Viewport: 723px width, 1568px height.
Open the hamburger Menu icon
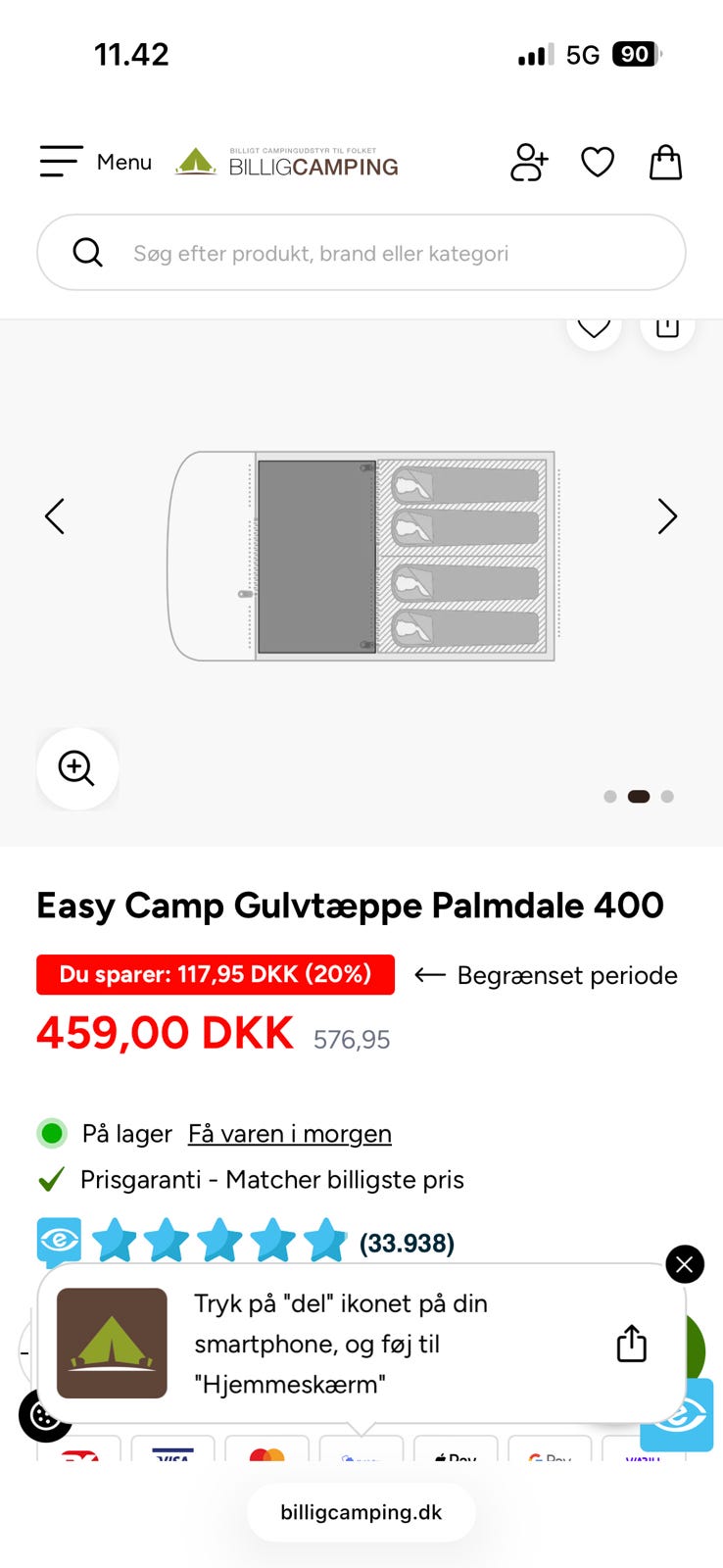pos(61,162)
